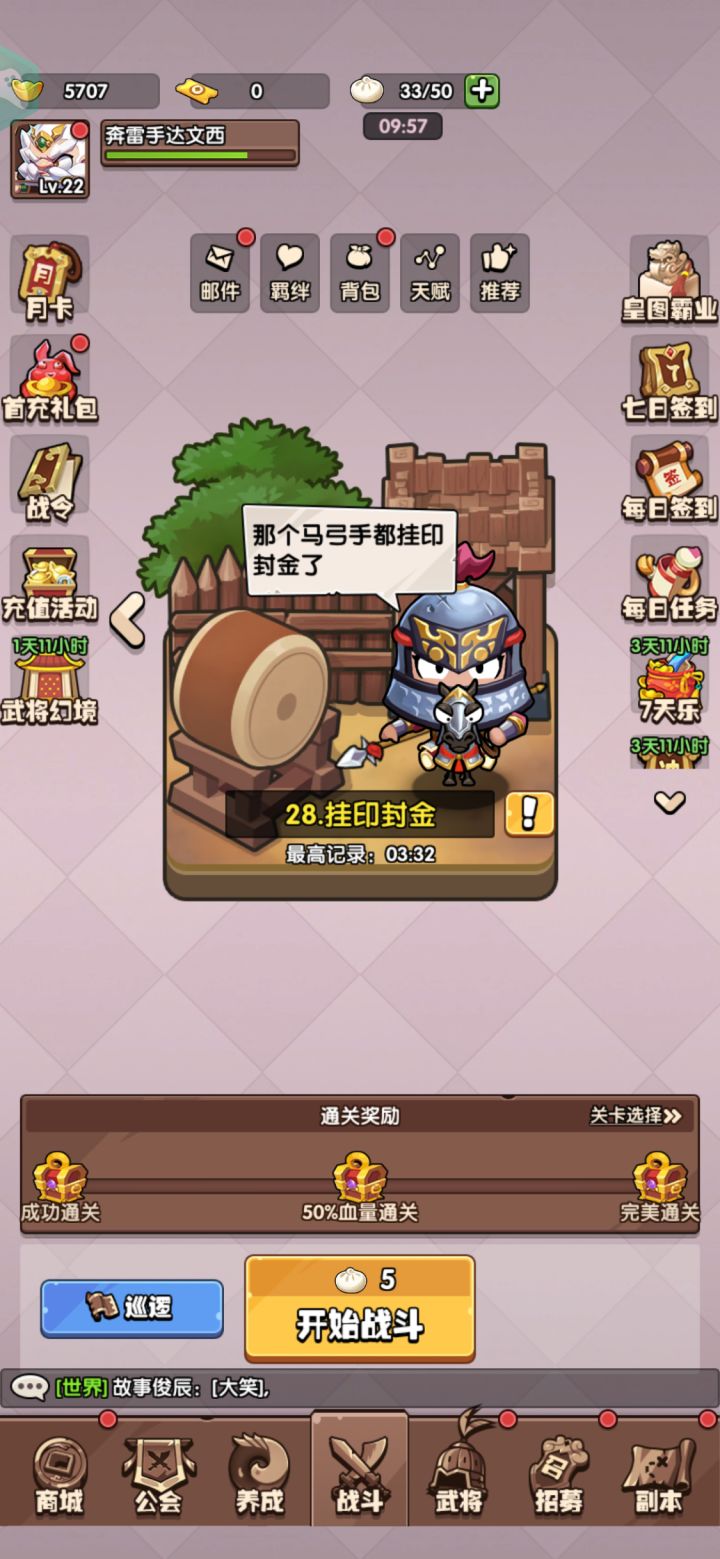Screen dimensions: 720x1559
Task: Open the 邮件 (Mail) icon
Action: click(x=218, y=271)
